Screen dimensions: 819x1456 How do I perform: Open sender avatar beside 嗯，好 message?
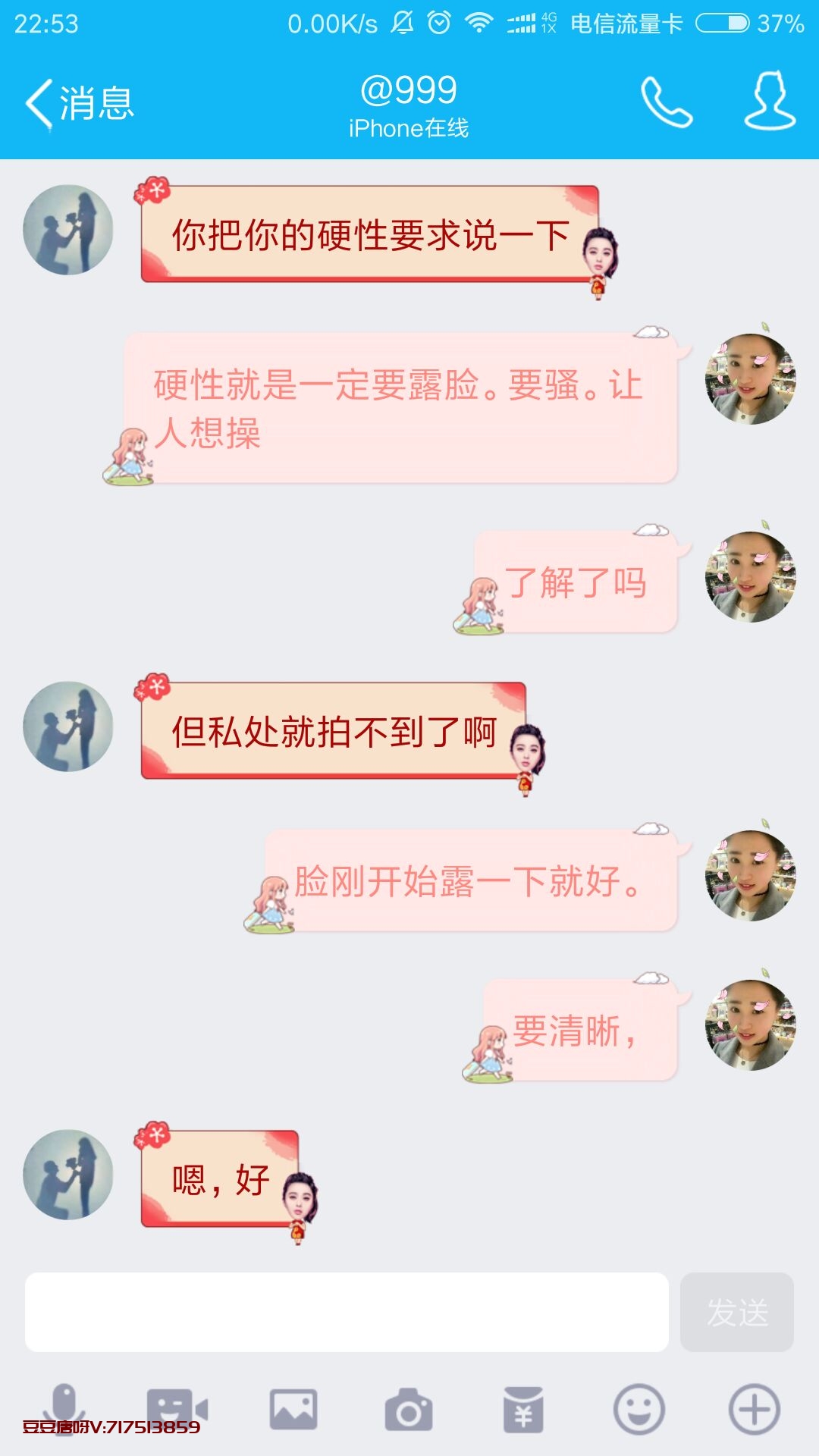click(x=68, y=1175)
